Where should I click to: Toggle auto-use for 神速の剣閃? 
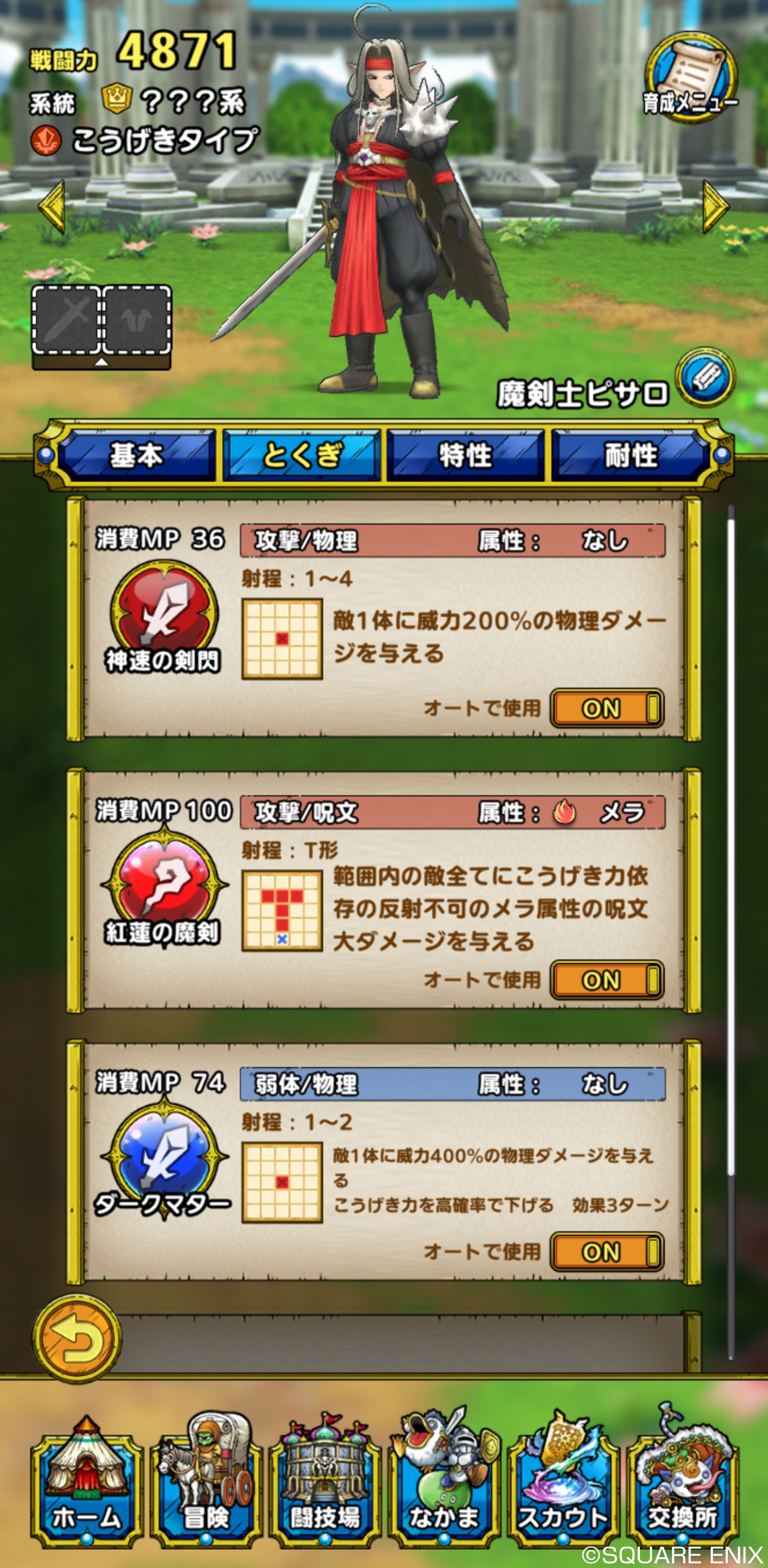coord(607,709)
